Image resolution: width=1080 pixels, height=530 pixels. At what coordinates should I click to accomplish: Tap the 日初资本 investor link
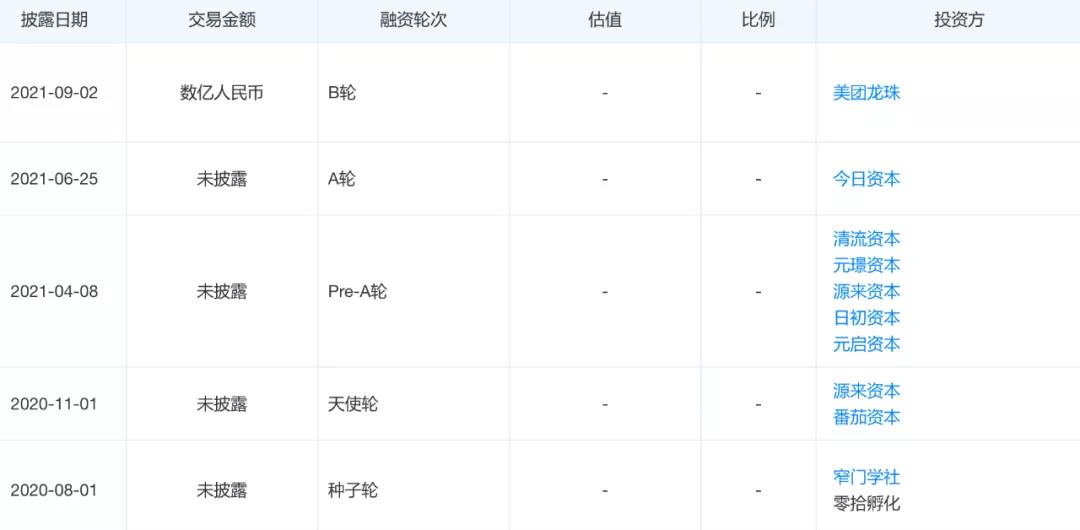click(866, 318)
